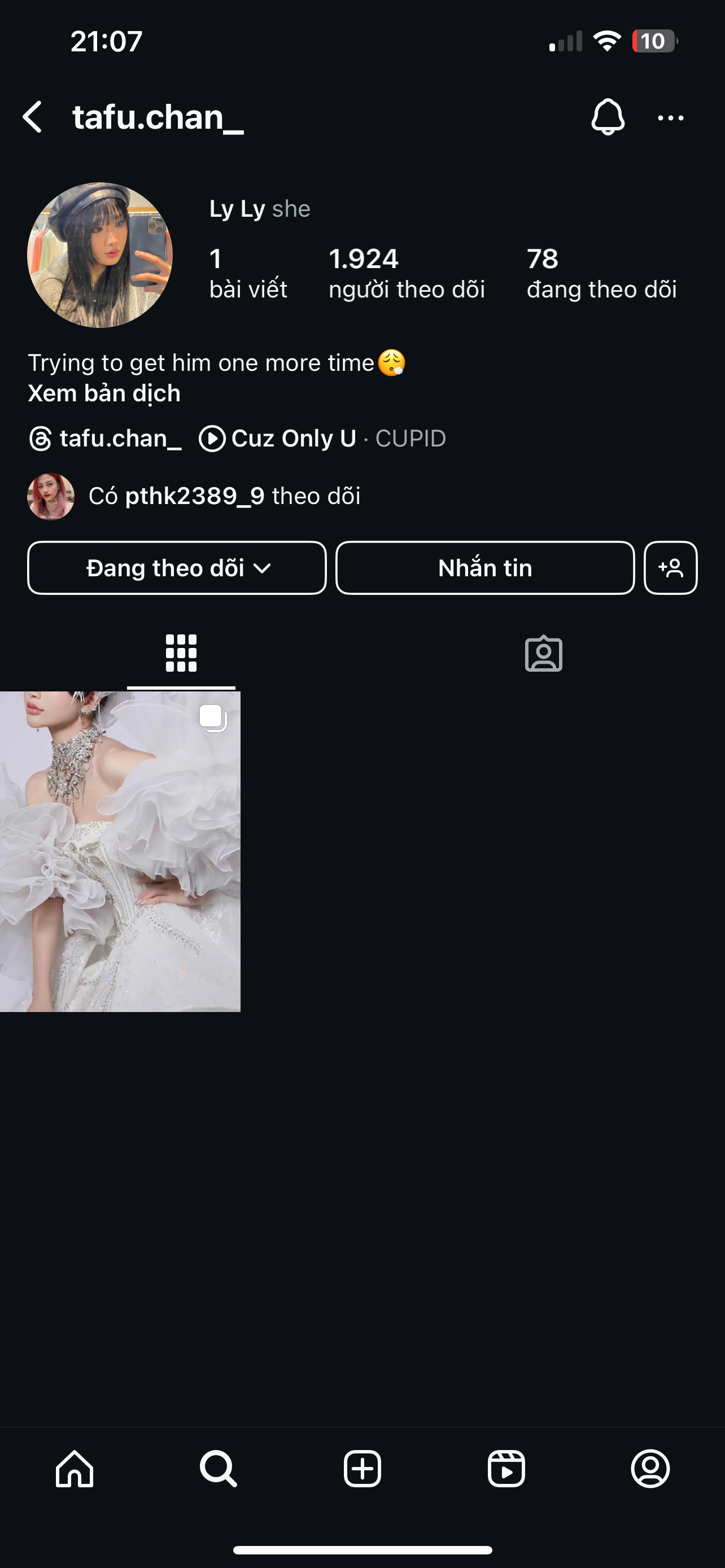
Task: View the profile picture of Ly Ly
Action: (100, 255)
